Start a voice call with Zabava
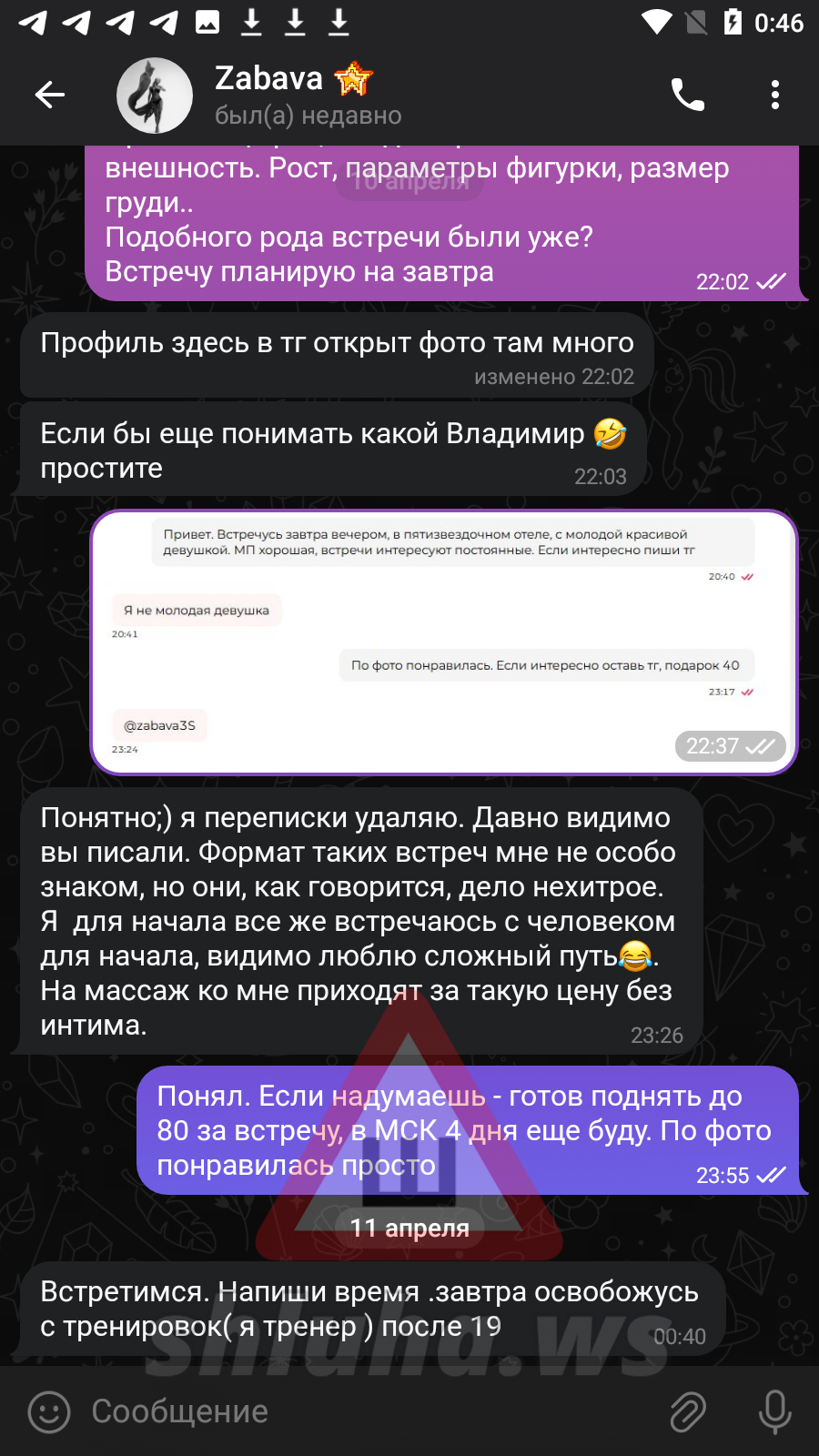Viewport: 819px width, 1456px height. click(x=688, y=95)
